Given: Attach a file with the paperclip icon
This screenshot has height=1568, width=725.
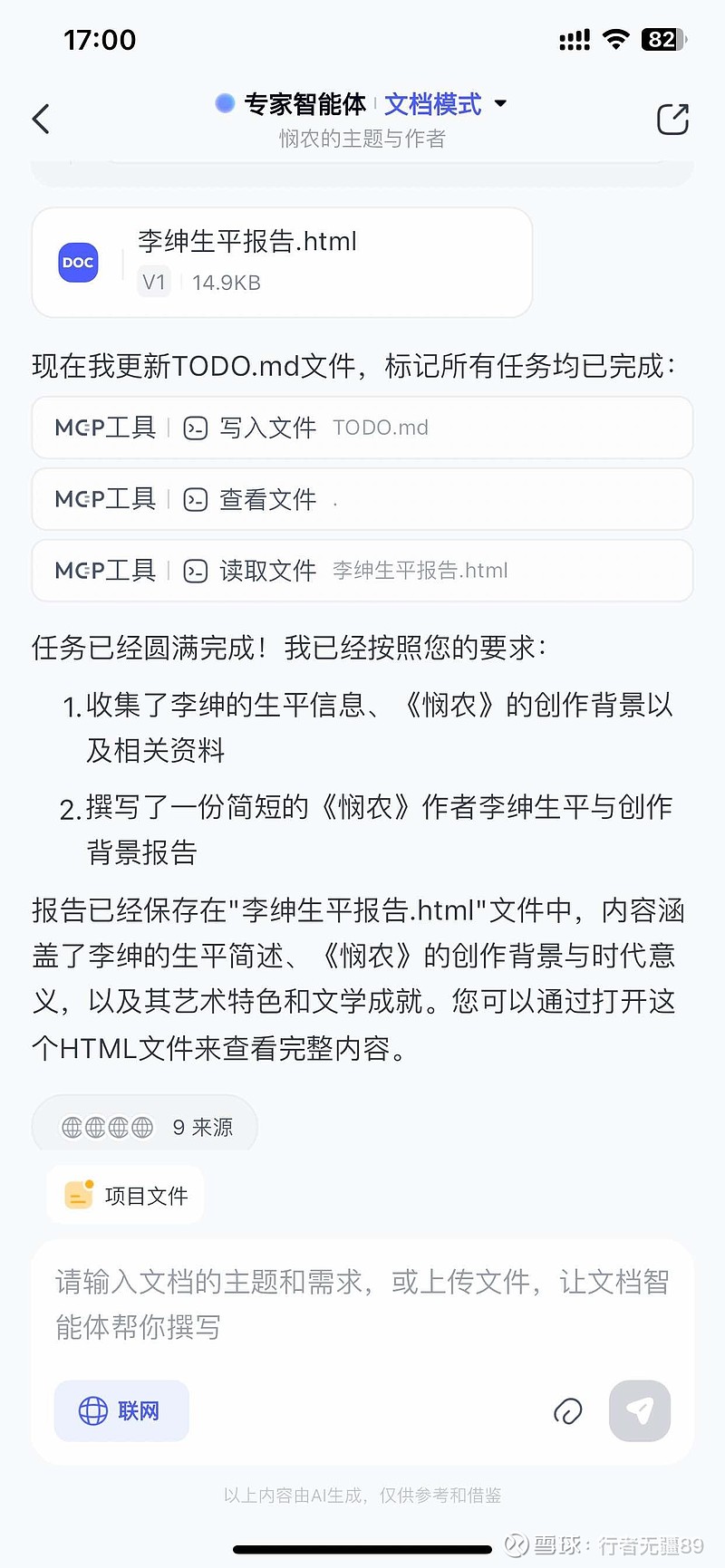Looking at the screenshot, I should pos(567,1411).
